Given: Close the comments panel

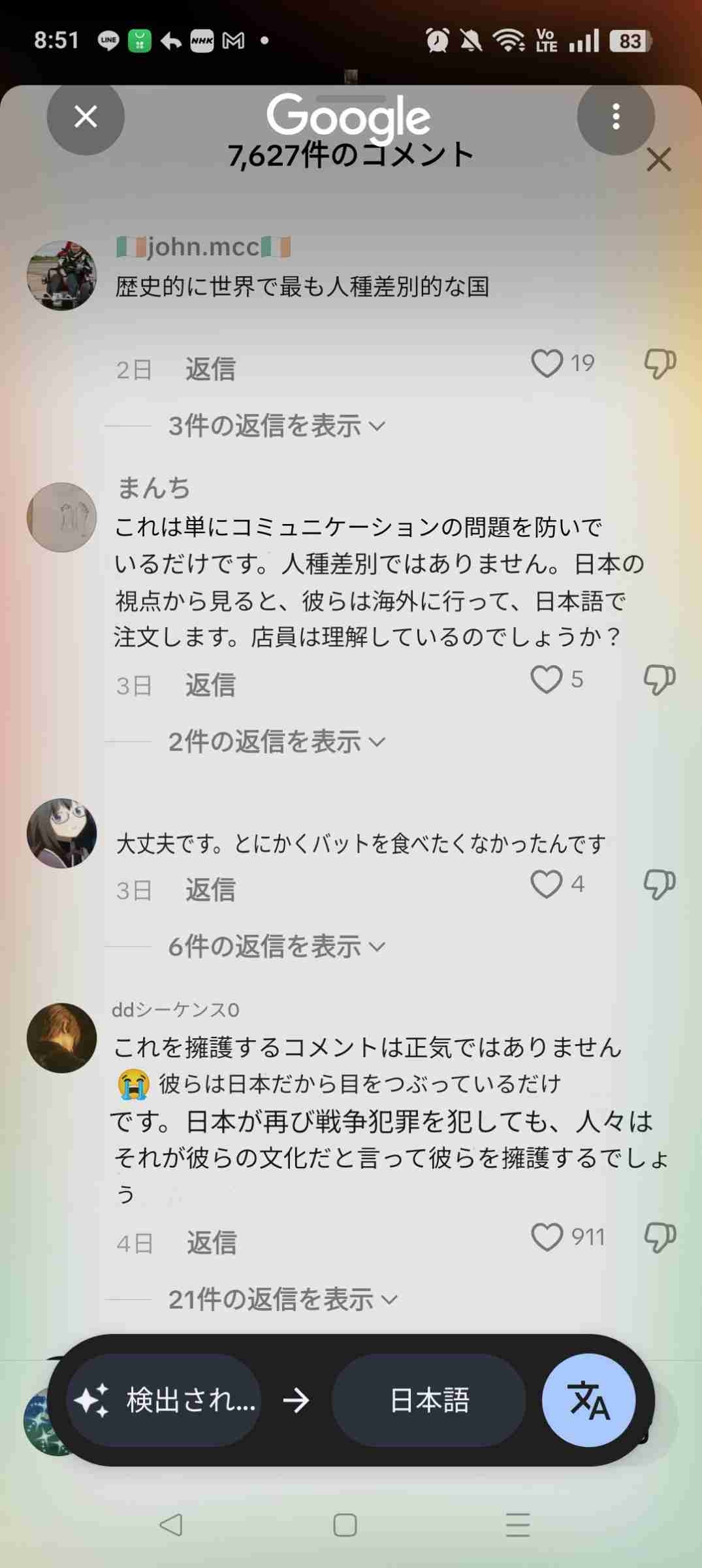Looking at the screenshot, I should click(658, 159).
